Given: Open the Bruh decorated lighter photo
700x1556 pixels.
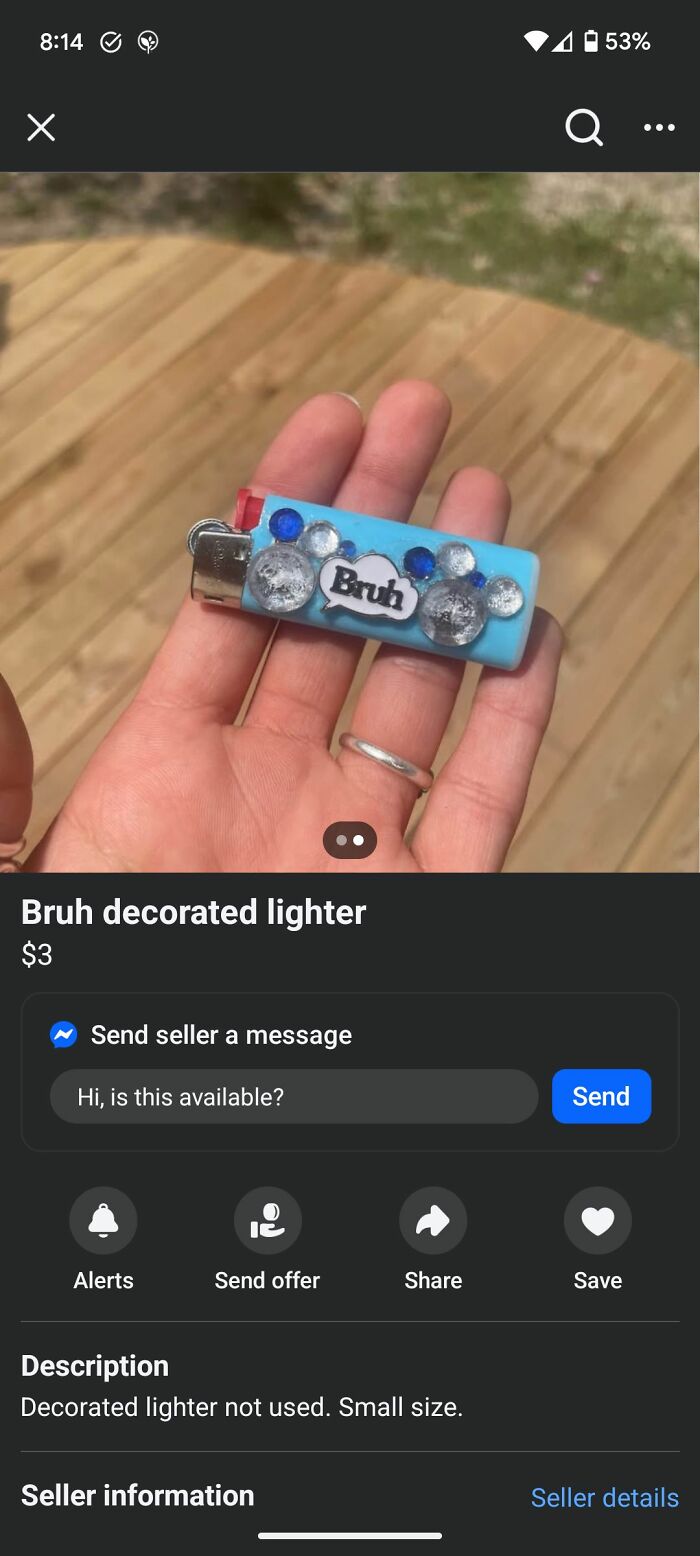Looking at the screenshot, I should point(350,520).
